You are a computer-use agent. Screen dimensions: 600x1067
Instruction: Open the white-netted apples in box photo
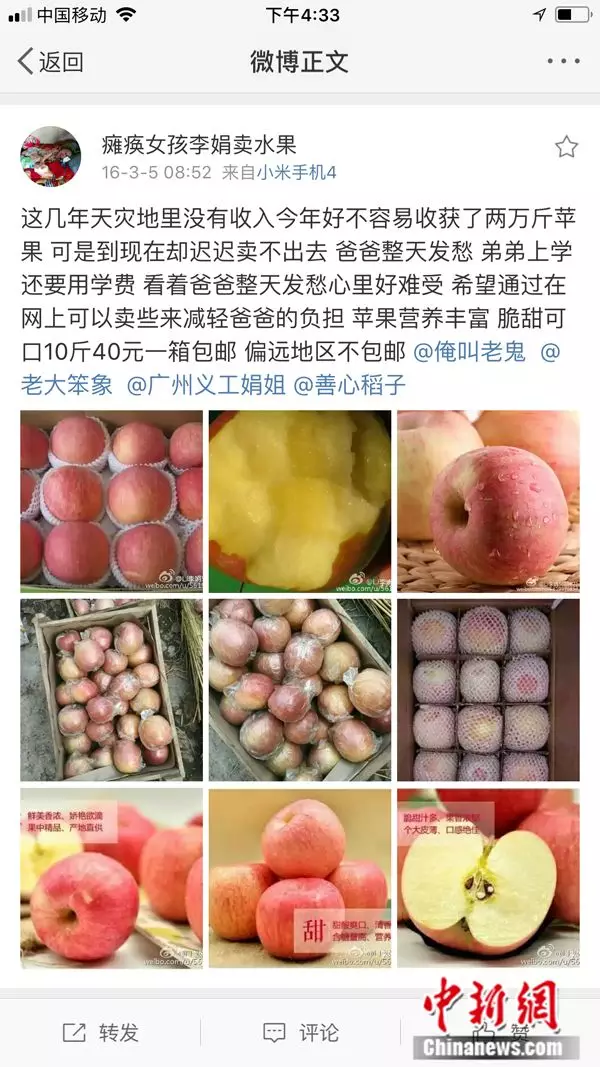click(x=488, y=690)
